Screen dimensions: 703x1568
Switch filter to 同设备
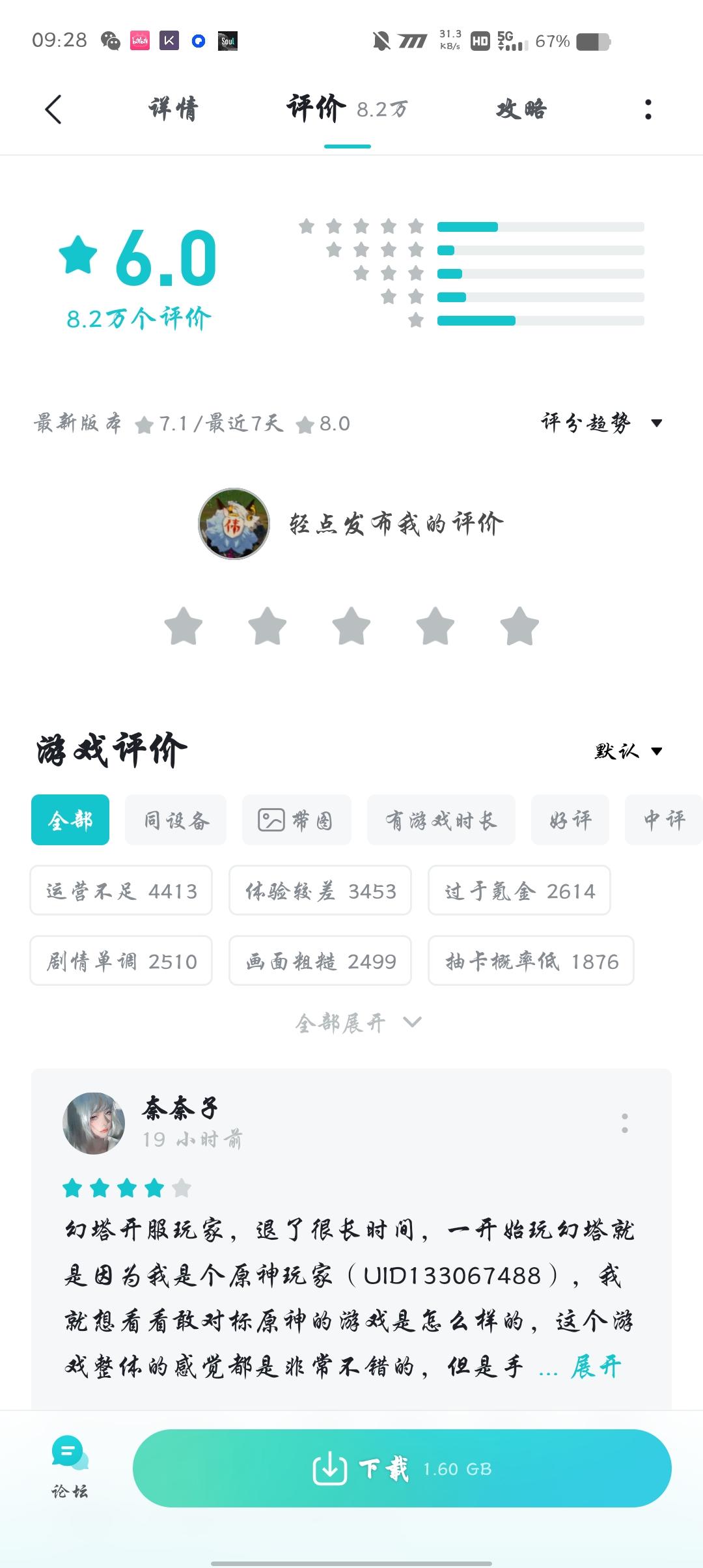point(174,820)
